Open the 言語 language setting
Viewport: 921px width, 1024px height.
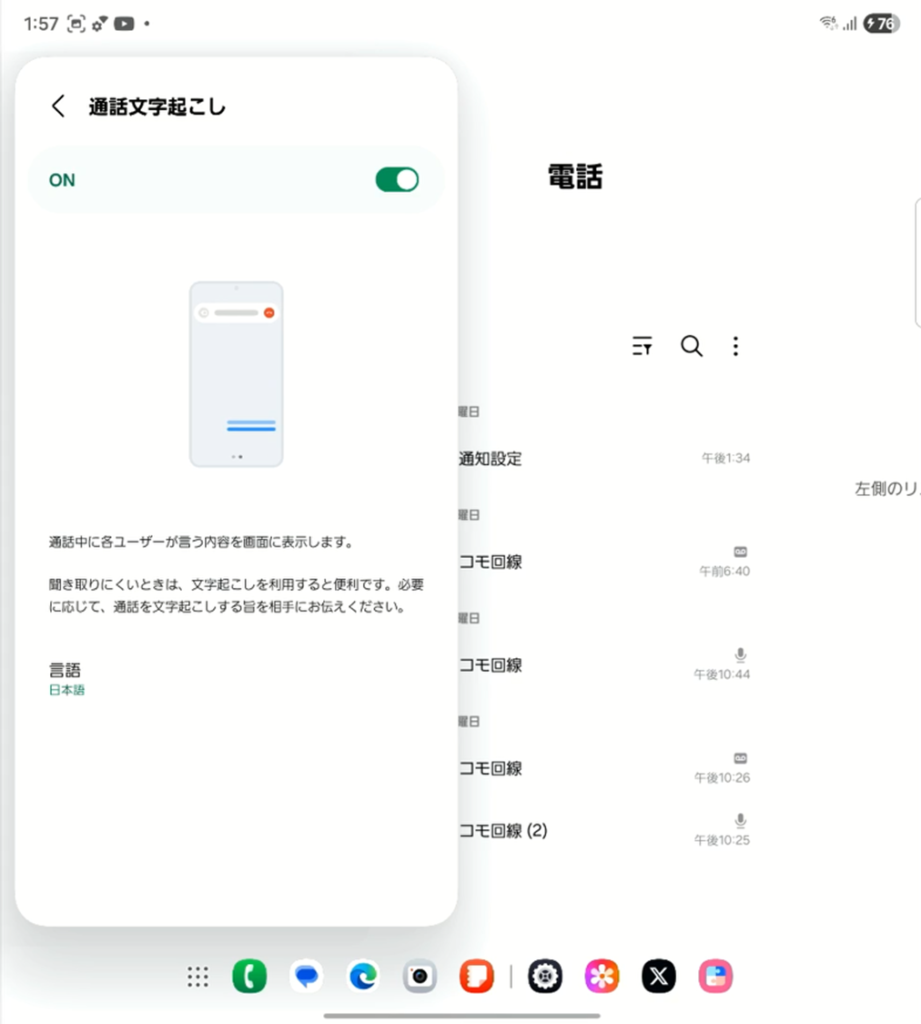coord(66,677)
